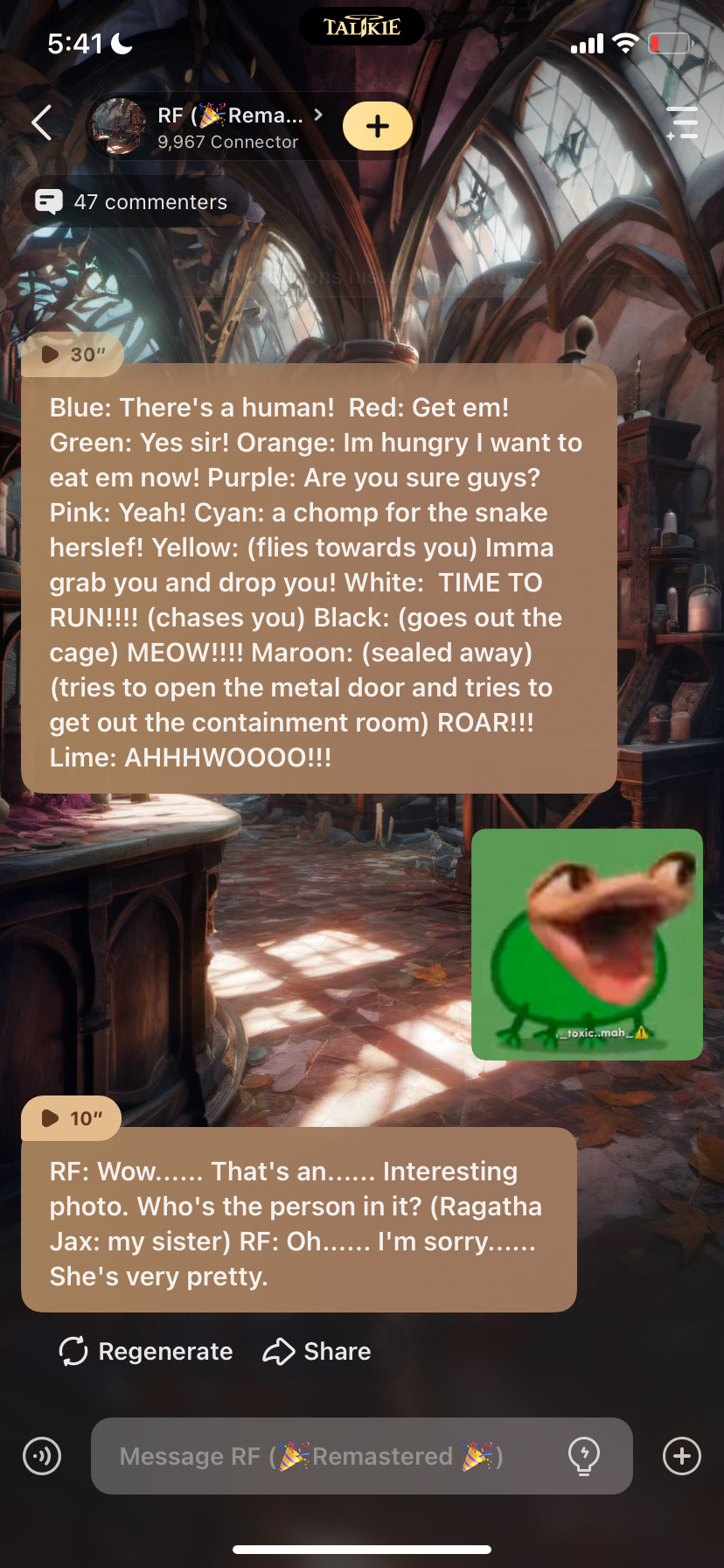Open the plus attachments button
The width and height of the screenshot is (724, 1568).
682,1456
